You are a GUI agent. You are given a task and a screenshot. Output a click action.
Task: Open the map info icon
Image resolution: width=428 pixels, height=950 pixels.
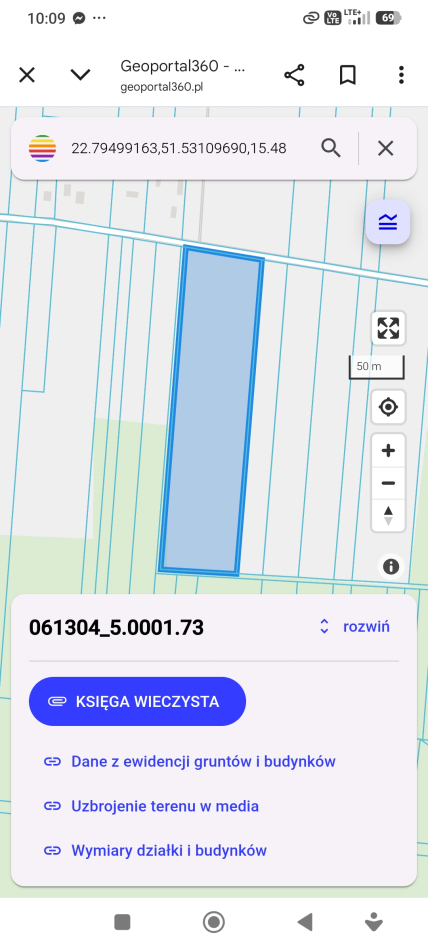[x=391, y=567]
